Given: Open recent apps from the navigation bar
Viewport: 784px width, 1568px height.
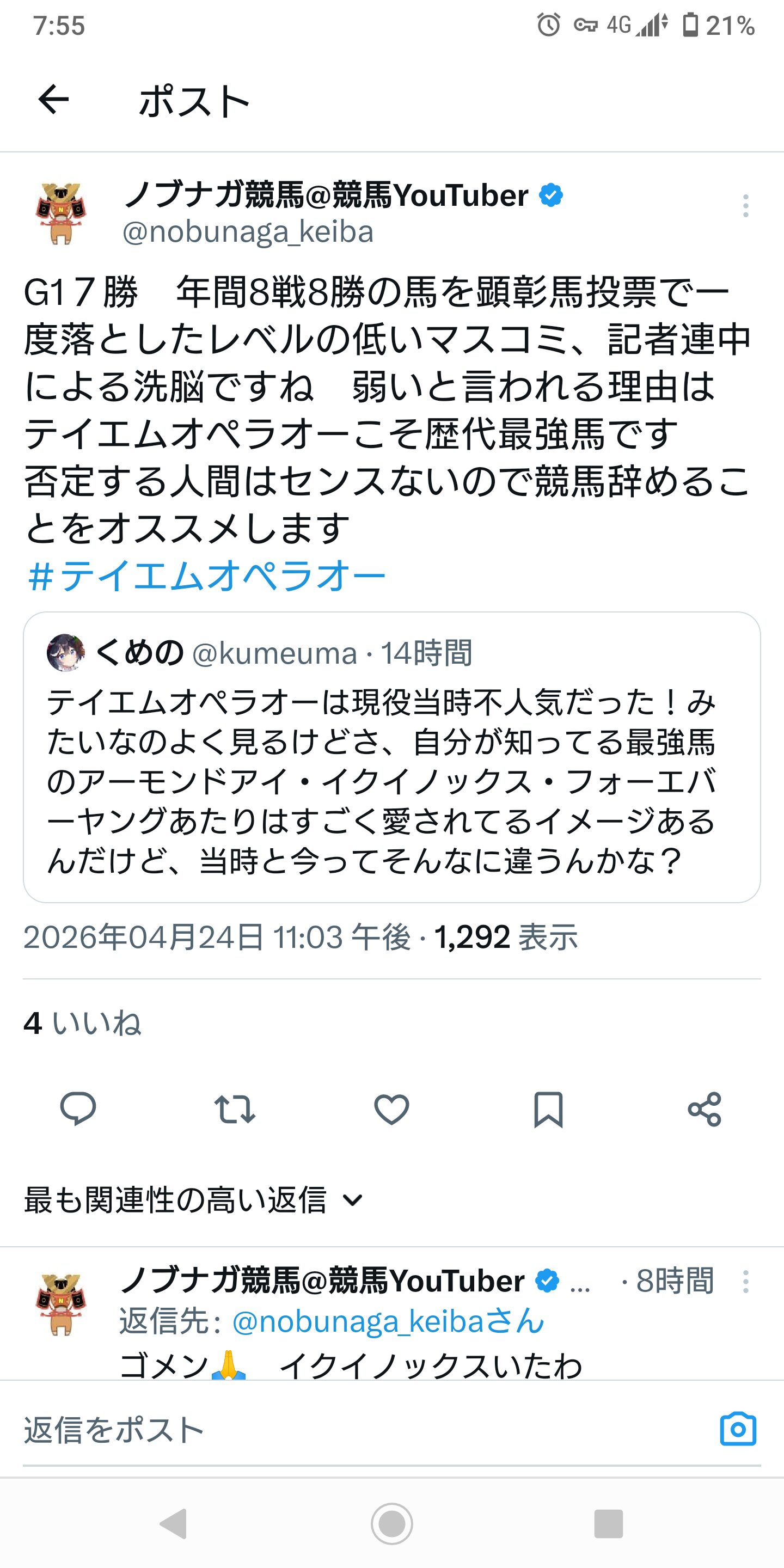Looking at the screenshot, I should (x=608, y=1523).
